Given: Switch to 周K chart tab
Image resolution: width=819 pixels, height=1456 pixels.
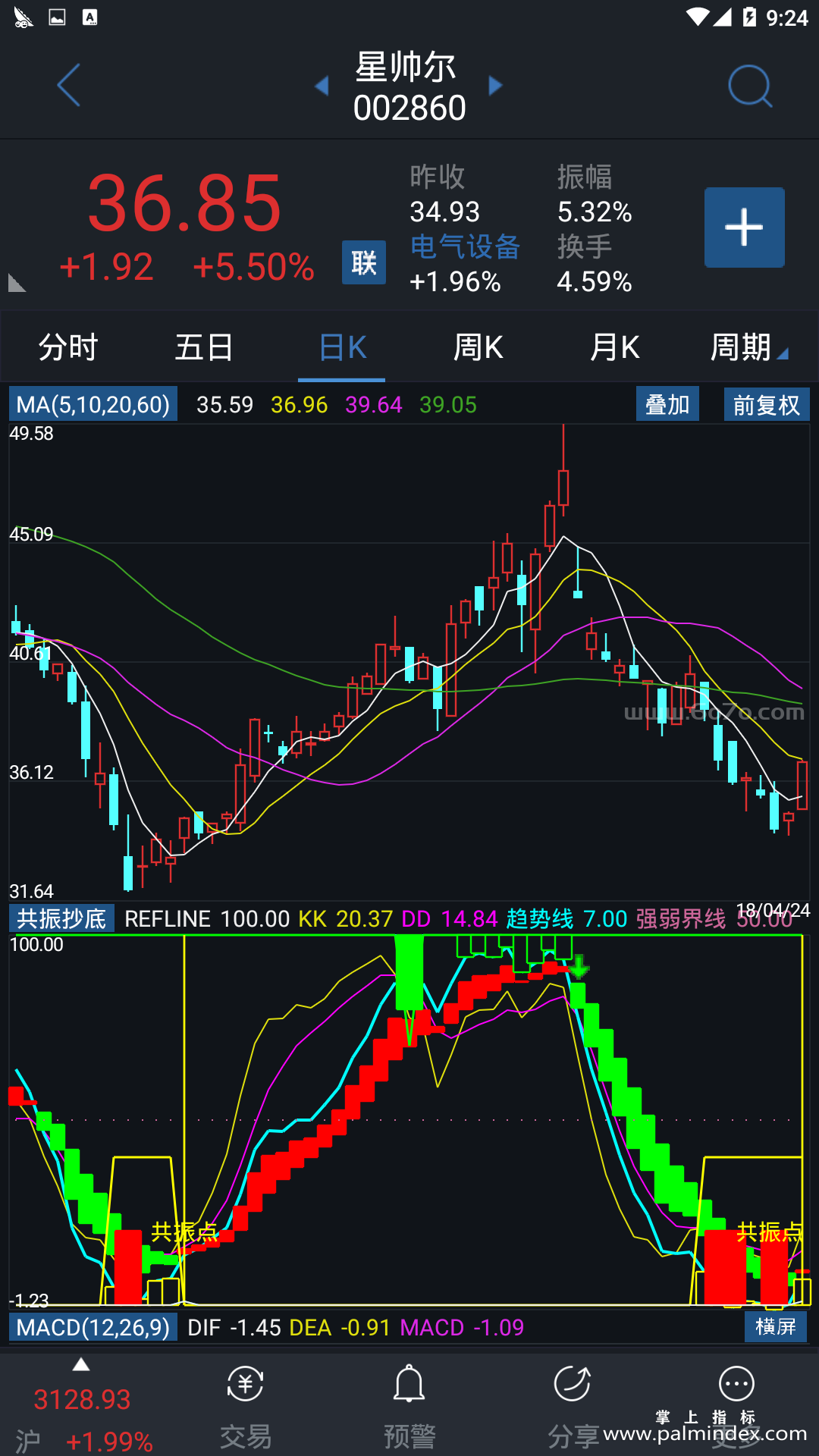Looking at the screenshot, I should pyautogui.click(x=478, y=347).
